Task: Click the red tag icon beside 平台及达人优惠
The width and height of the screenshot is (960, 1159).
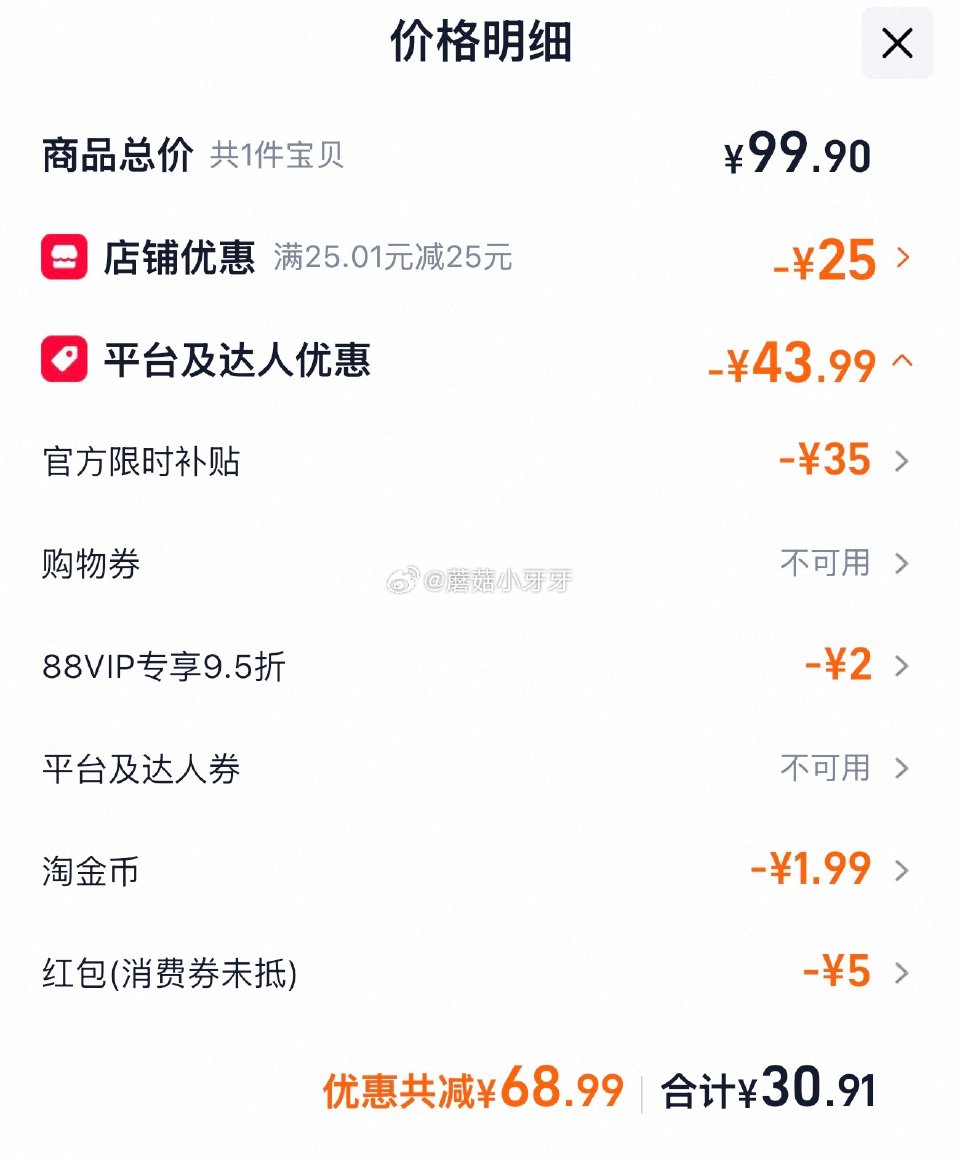Action: pos(62,360)
